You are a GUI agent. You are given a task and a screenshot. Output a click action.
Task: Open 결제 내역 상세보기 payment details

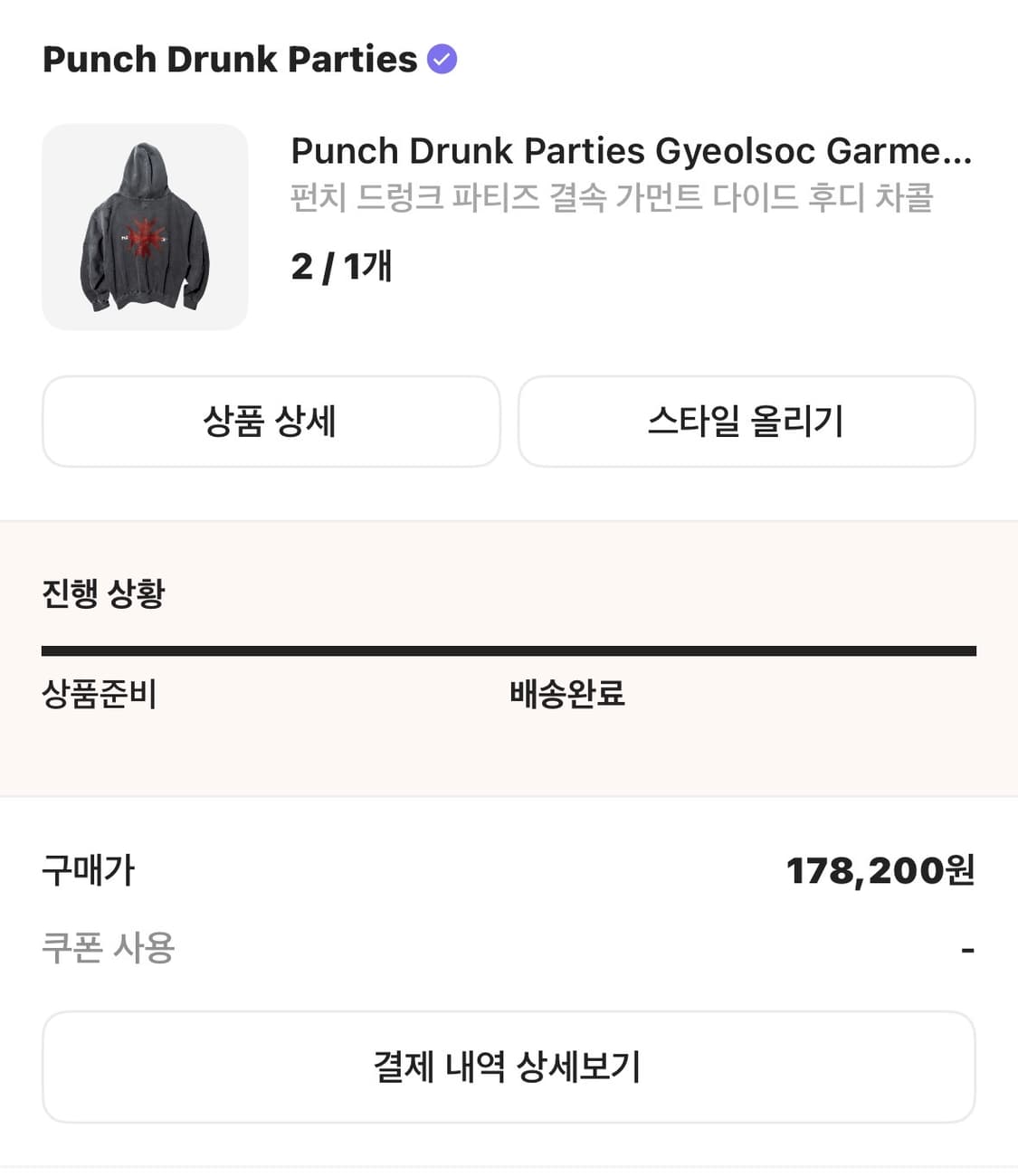click(509, 1067)
